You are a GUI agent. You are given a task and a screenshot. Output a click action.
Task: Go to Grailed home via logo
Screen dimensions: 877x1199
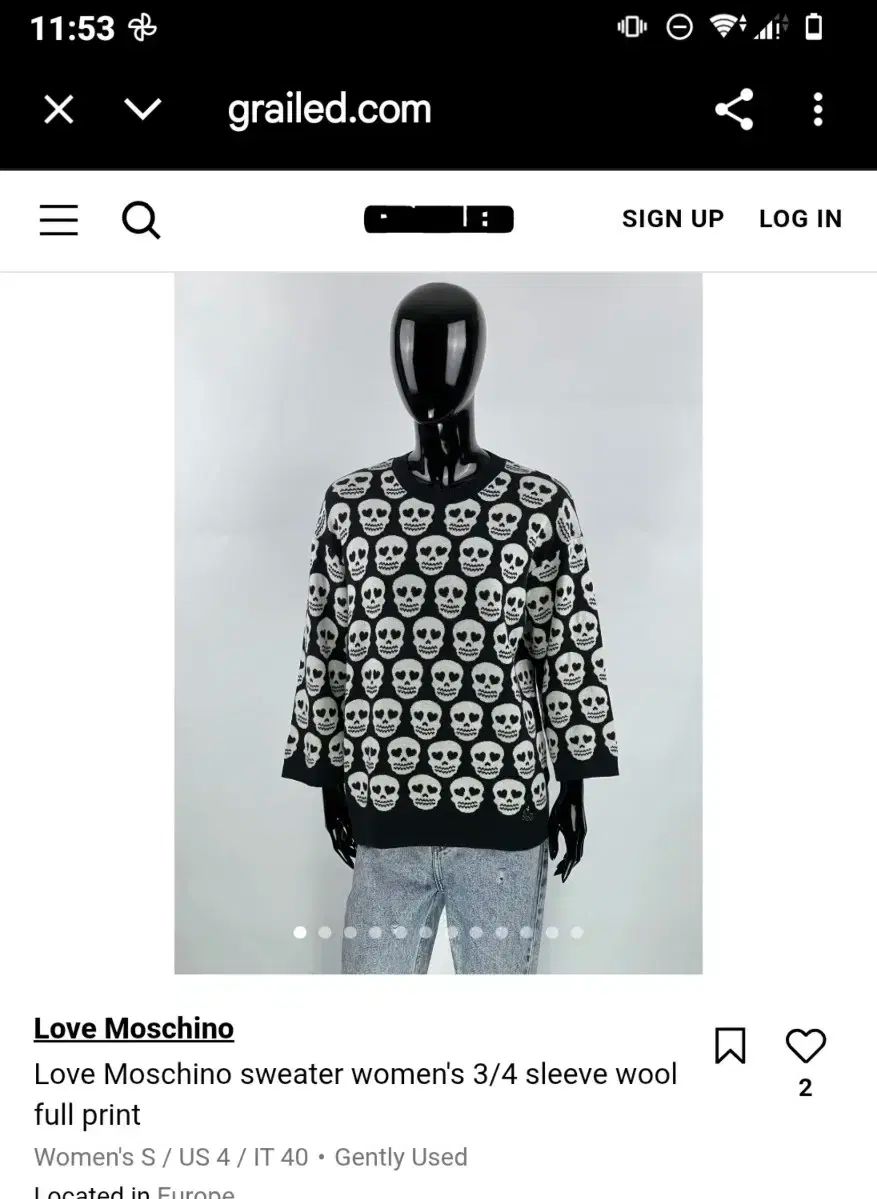[x=438, y=219]
